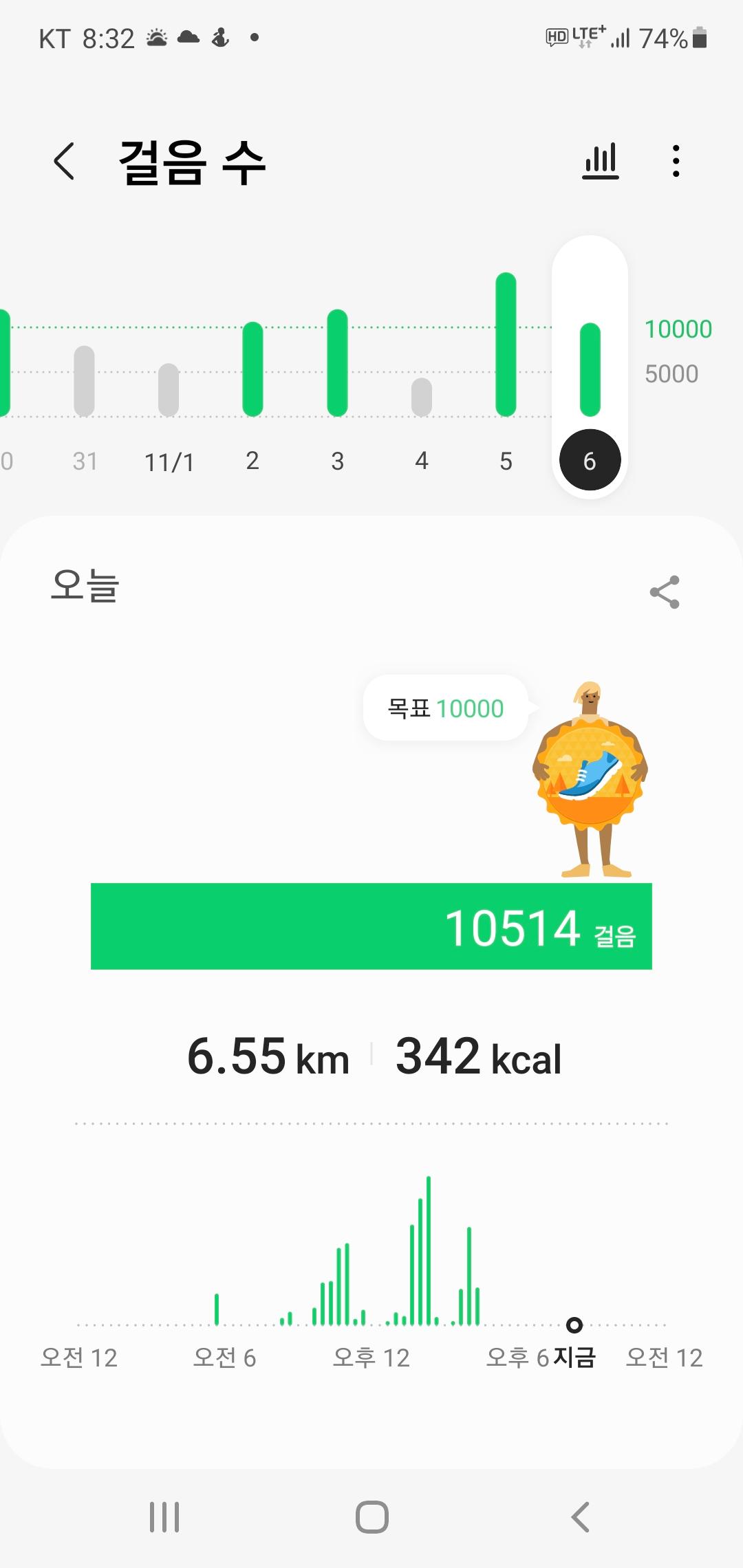Viewport: 743px width, 1568px height.
Task: Select the bar for day 3
Action: [x=337, y=363]
